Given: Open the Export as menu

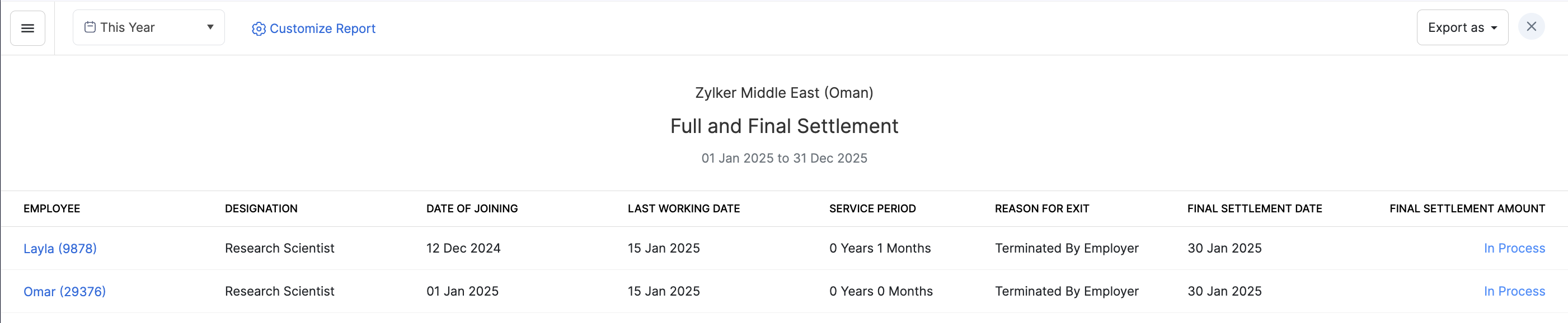Looking at the screenshot, I should coord(1462,27).
